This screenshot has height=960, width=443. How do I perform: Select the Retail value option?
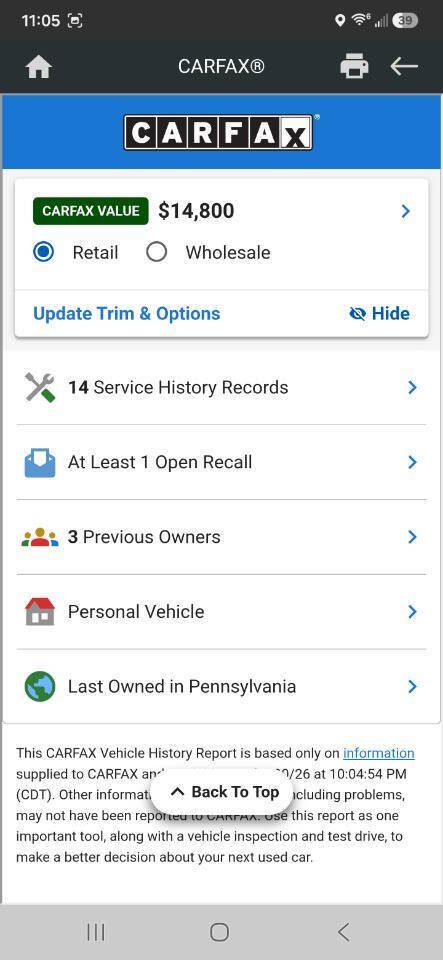point(43,252)
